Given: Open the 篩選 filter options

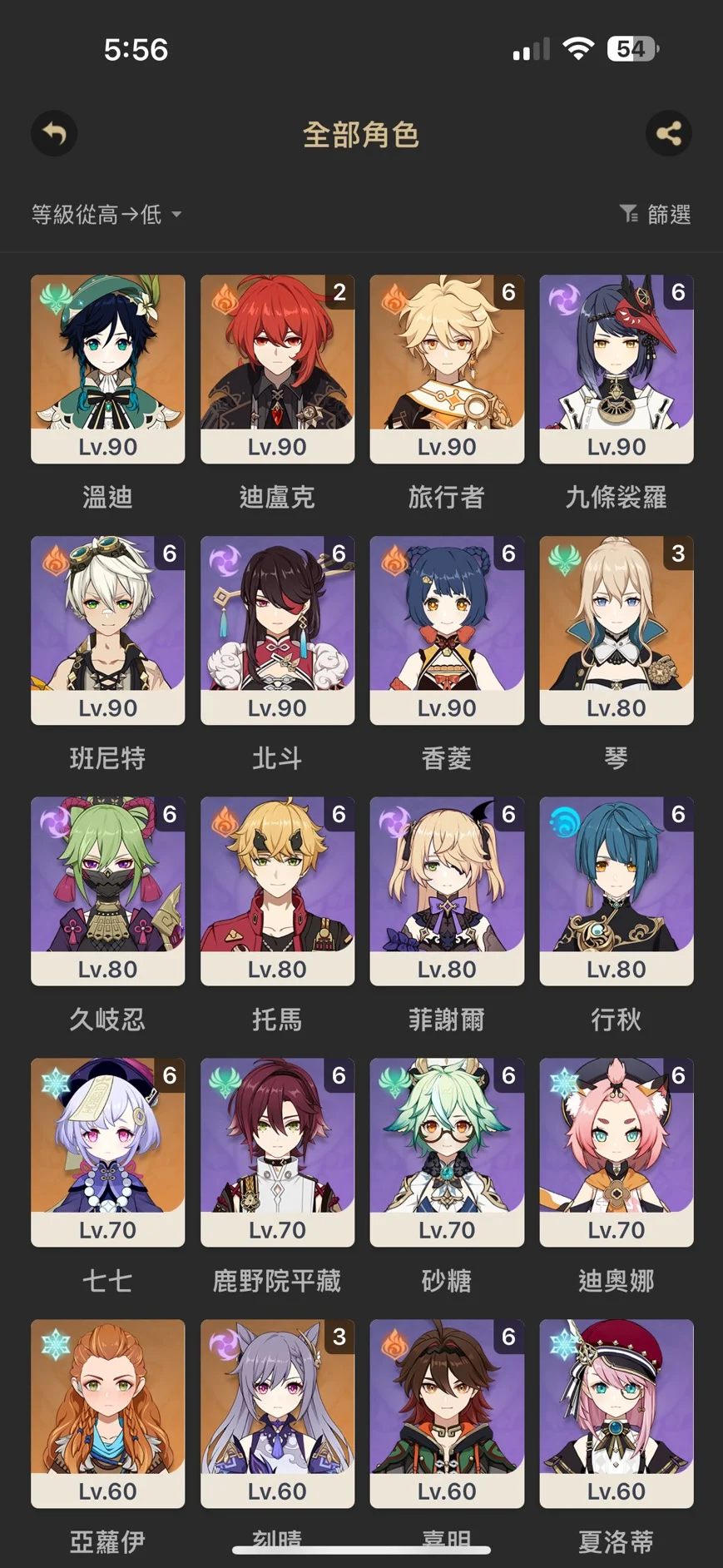Looking at the screenshot, I should [x=656, y=215].
